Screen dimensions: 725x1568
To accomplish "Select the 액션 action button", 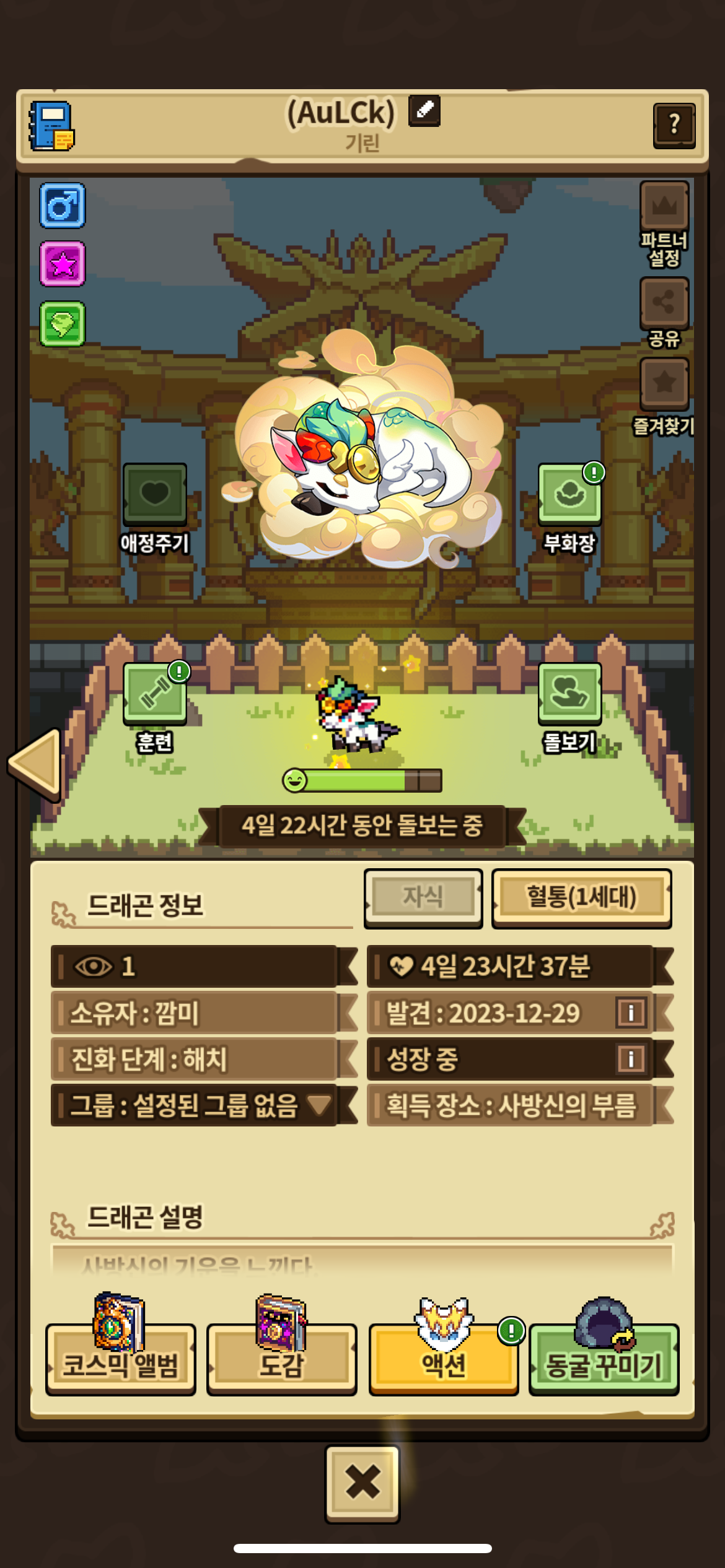I will pos(444,1360).
